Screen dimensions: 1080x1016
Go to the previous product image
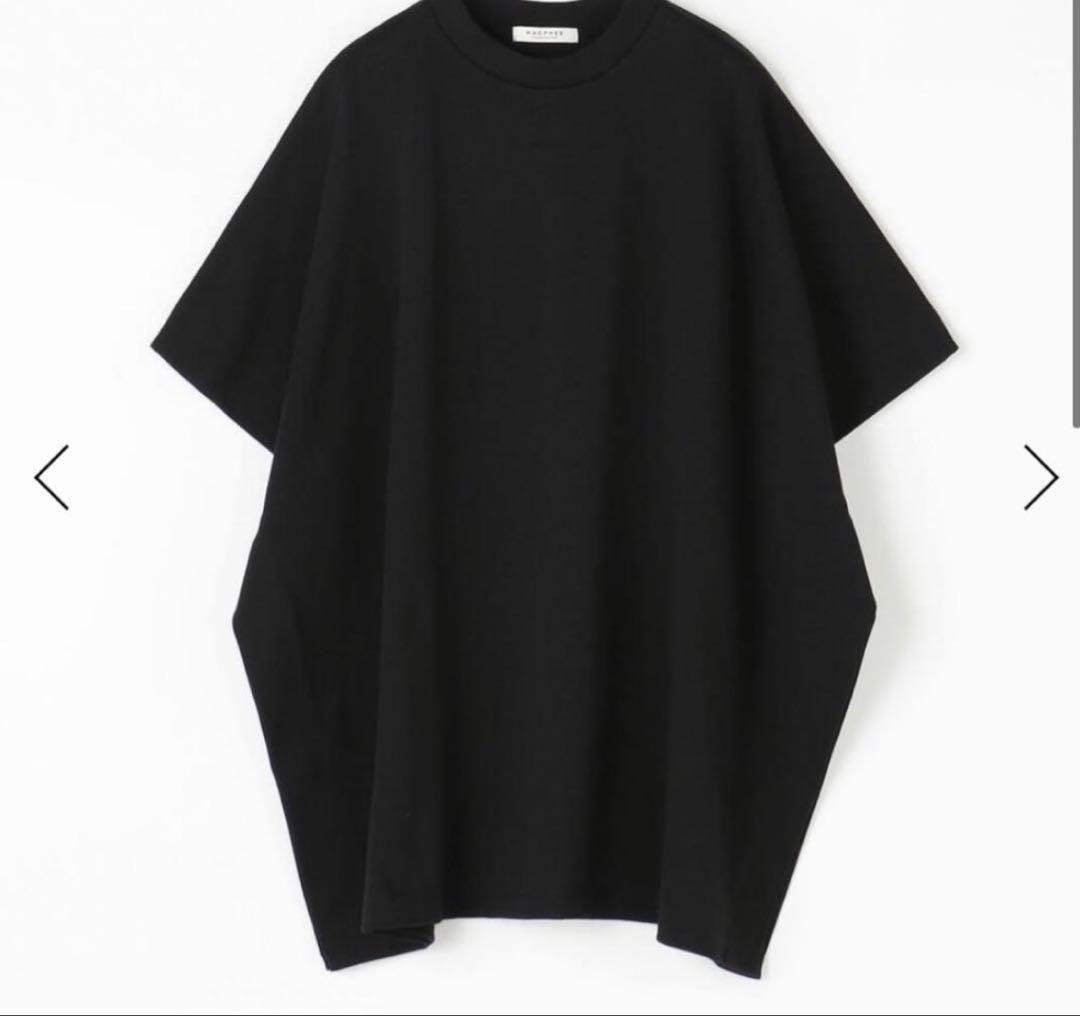click(52, 478)
